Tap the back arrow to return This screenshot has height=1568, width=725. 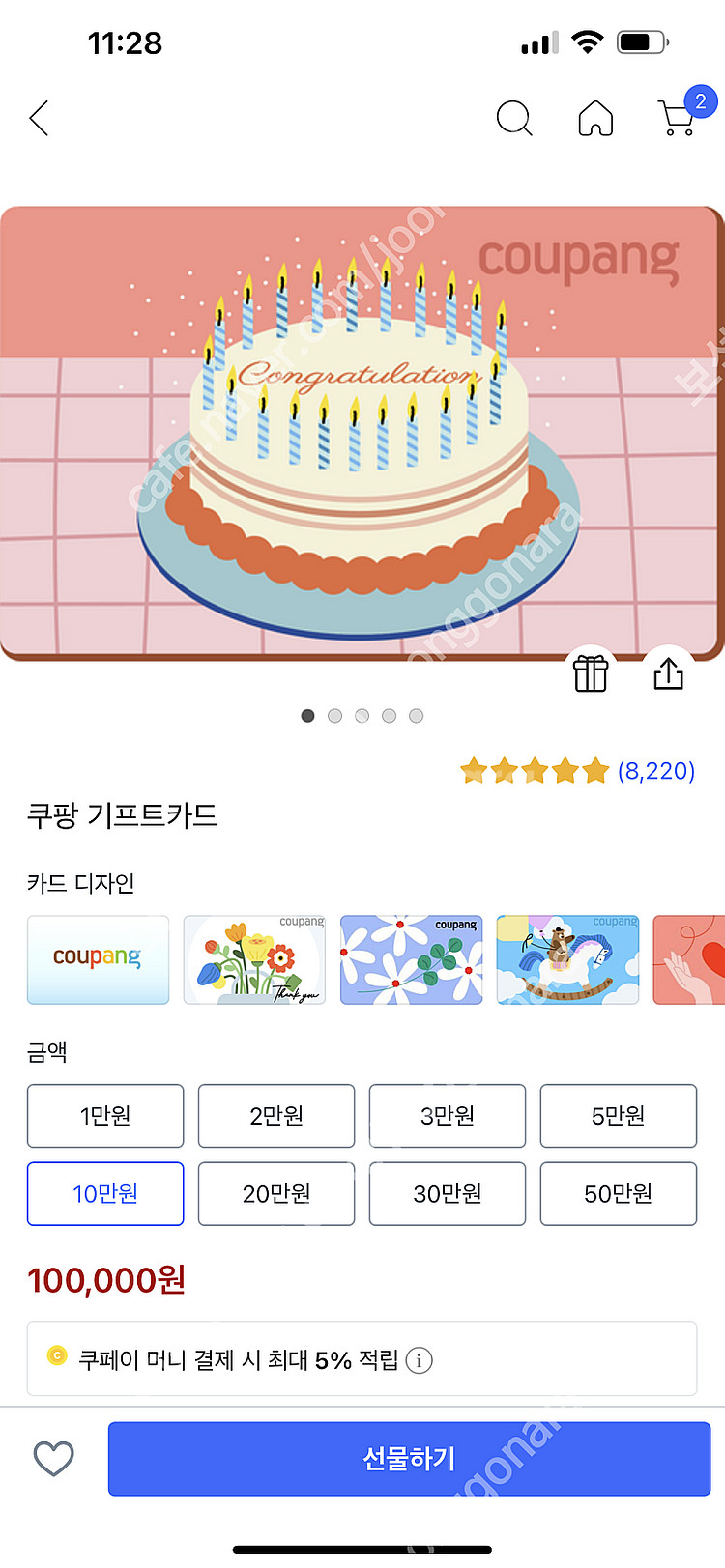click(x=37, y=117)
